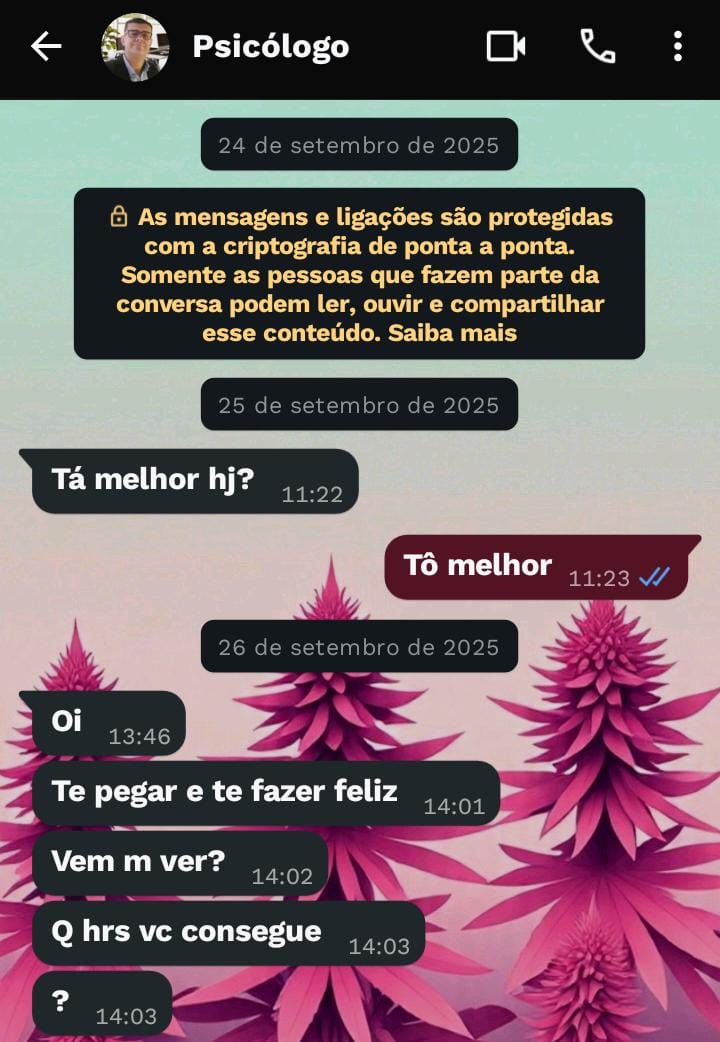Open contact info for Psicólogo
Image resolution: width=720 pixels, height=1042 pixels.
[270, 47]
